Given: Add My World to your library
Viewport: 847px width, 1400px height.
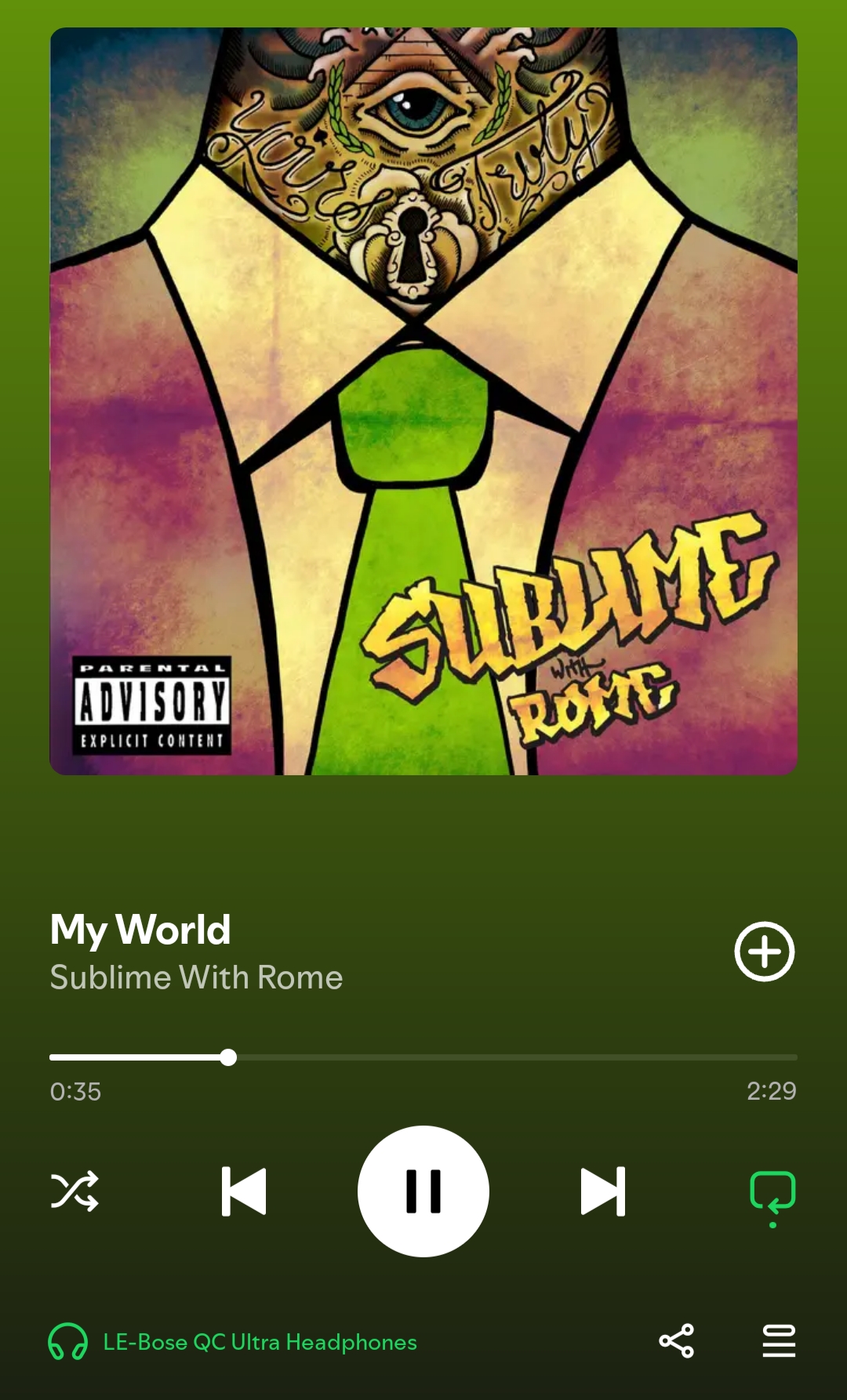Looking at the screenshot, I should (764, 951).
